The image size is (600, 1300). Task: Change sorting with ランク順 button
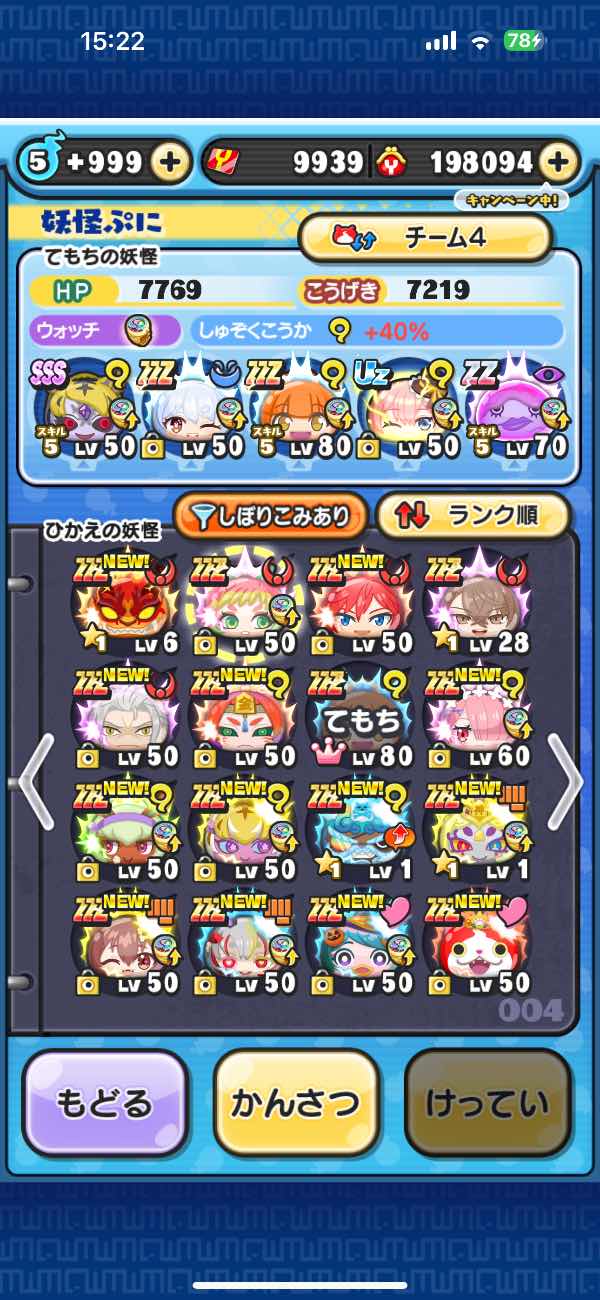tap(472, 516)
